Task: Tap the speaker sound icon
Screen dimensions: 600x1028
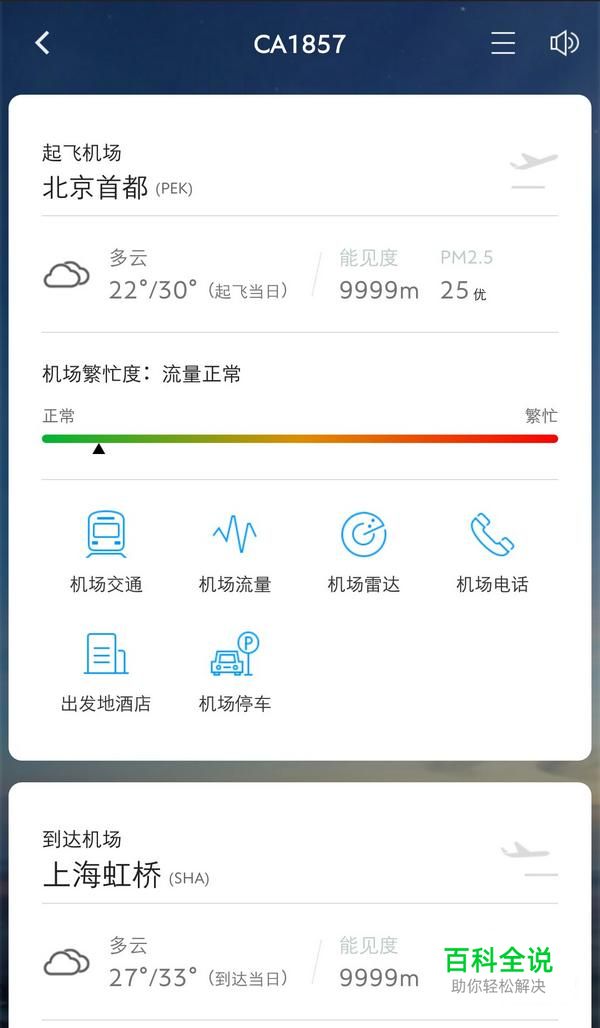Action: [x=564, y=43]
